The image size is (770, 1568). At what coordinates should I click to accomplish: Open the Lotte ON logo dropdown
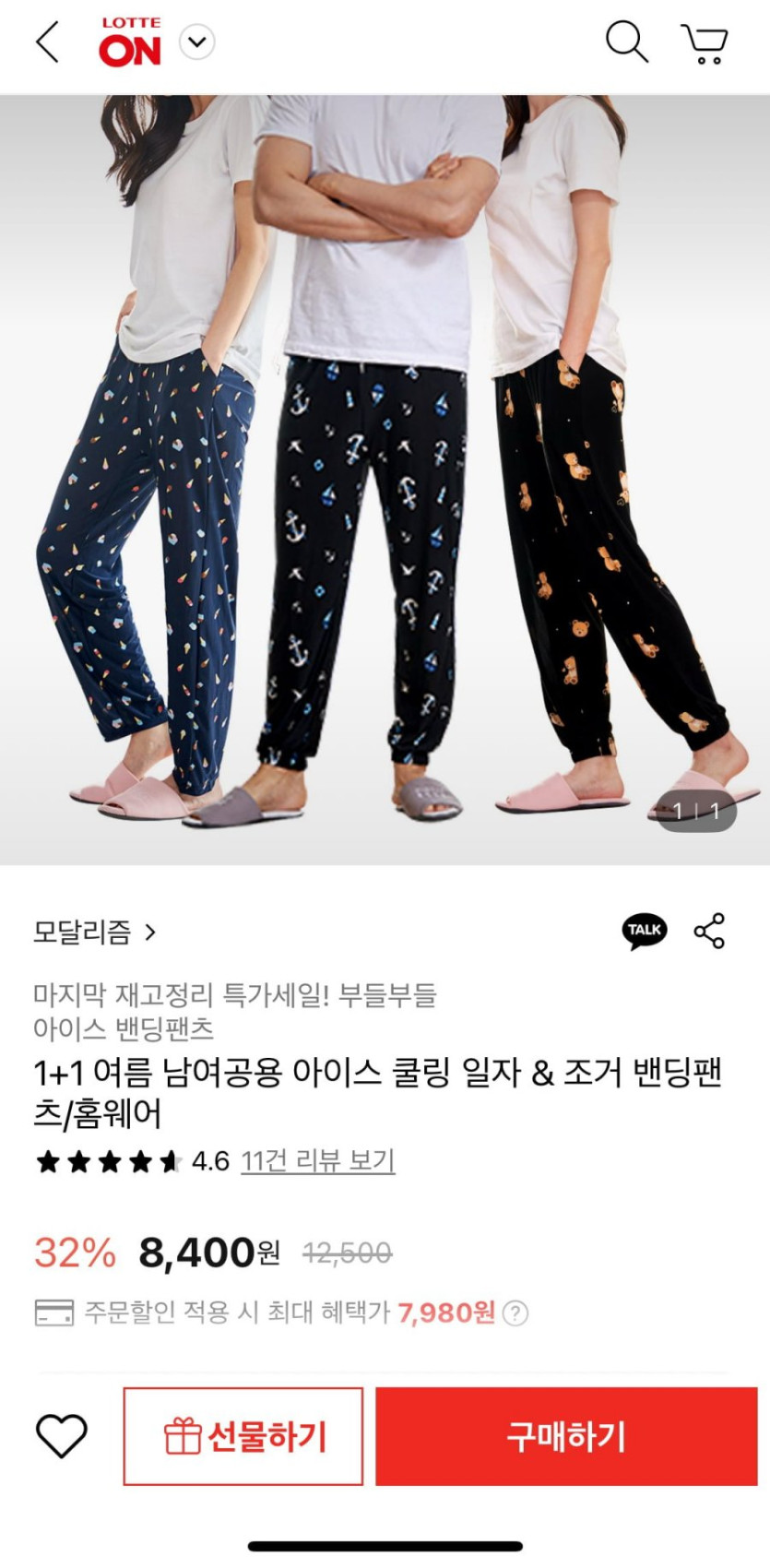click(x=196, y=42)
